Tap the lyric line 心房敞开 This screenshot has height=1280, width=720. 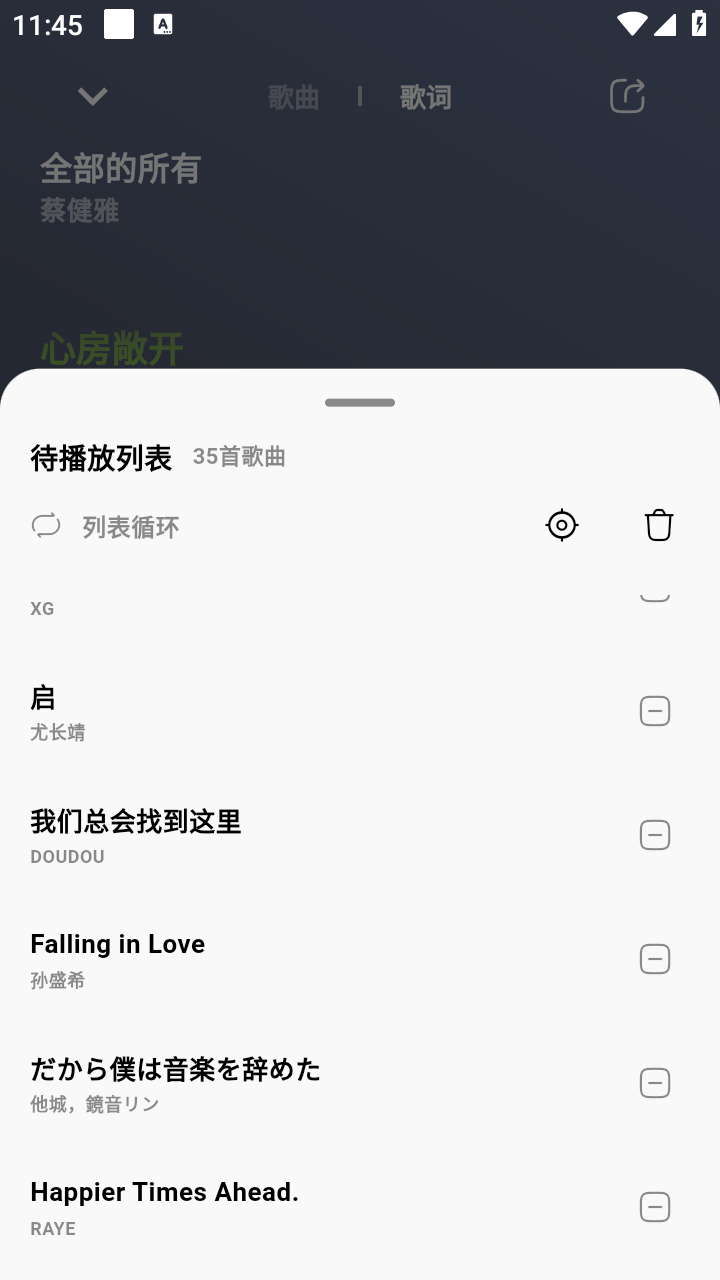tap(112, 349)
